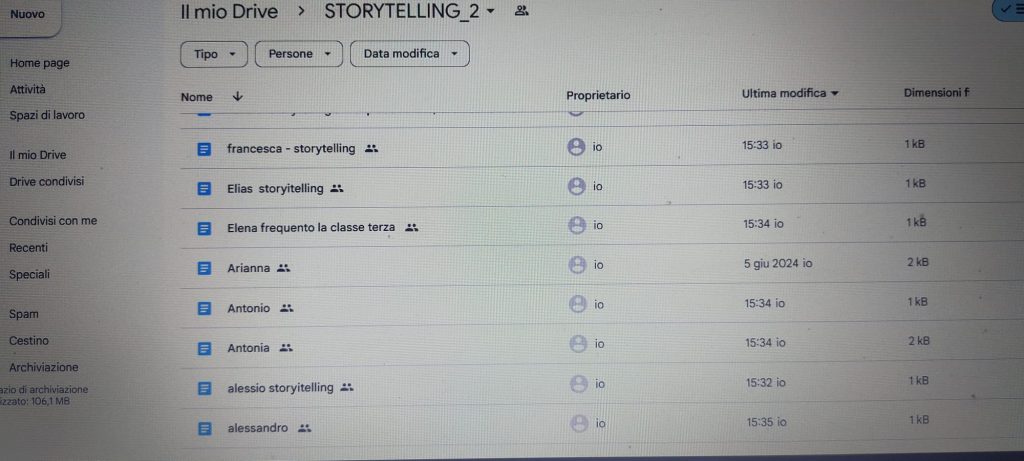This screenshot has height=461, width=1024.
Task: Open the Data modifica filter dropdown
Action: 409,54
